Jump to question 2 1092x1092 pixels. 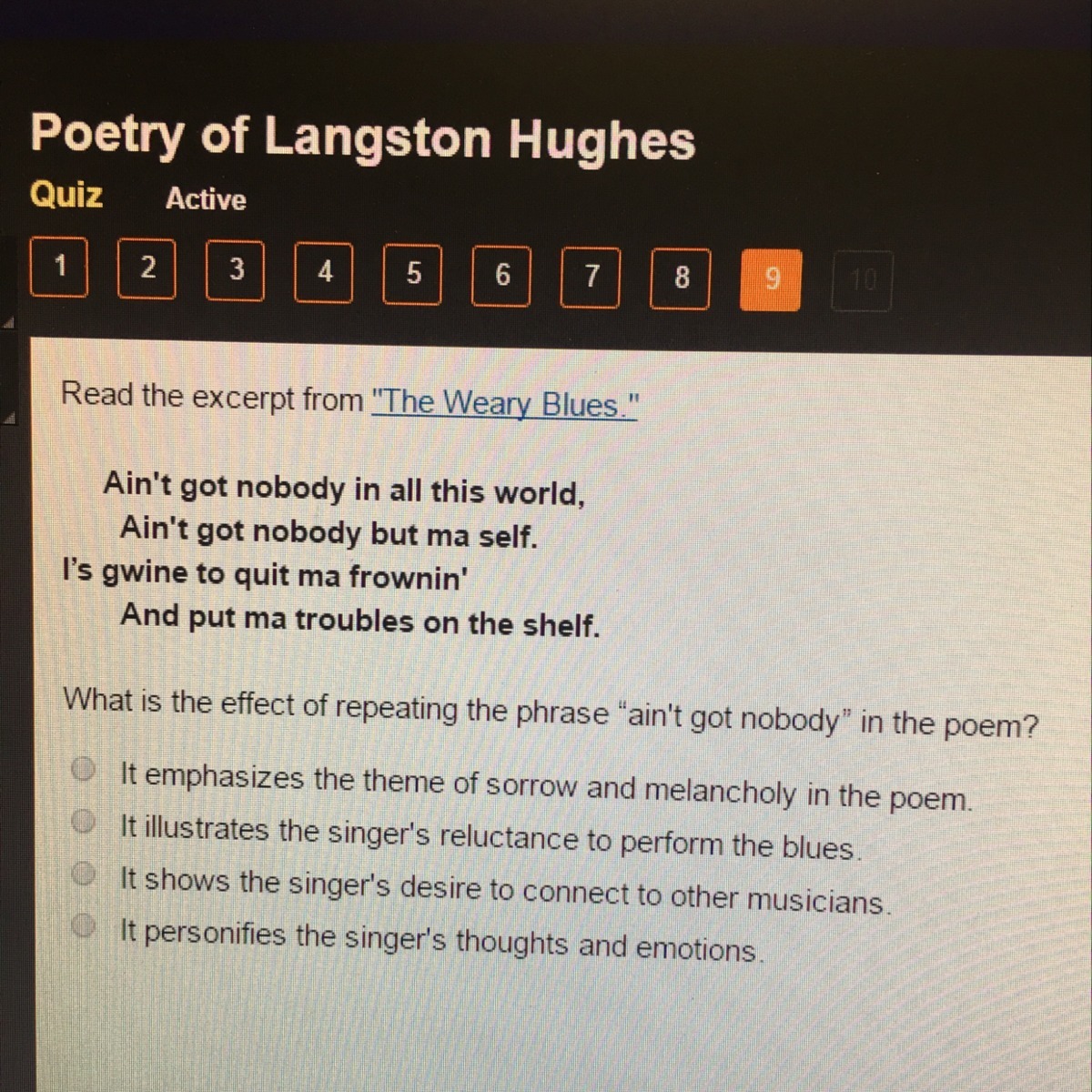click(147, 268)
